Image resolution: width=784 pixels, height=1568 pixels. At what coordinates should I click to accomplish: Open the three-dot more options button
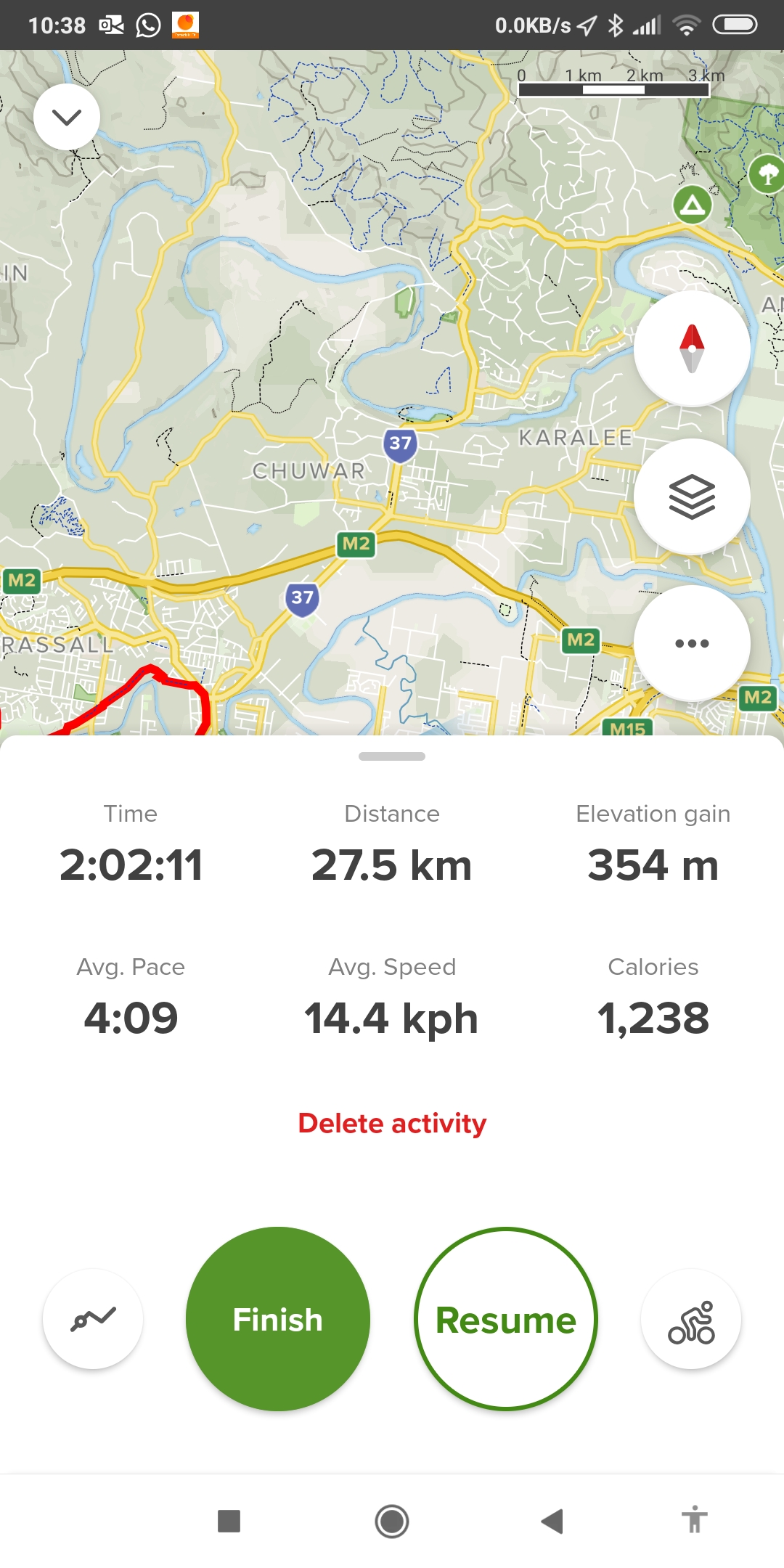tap(692, 643)
